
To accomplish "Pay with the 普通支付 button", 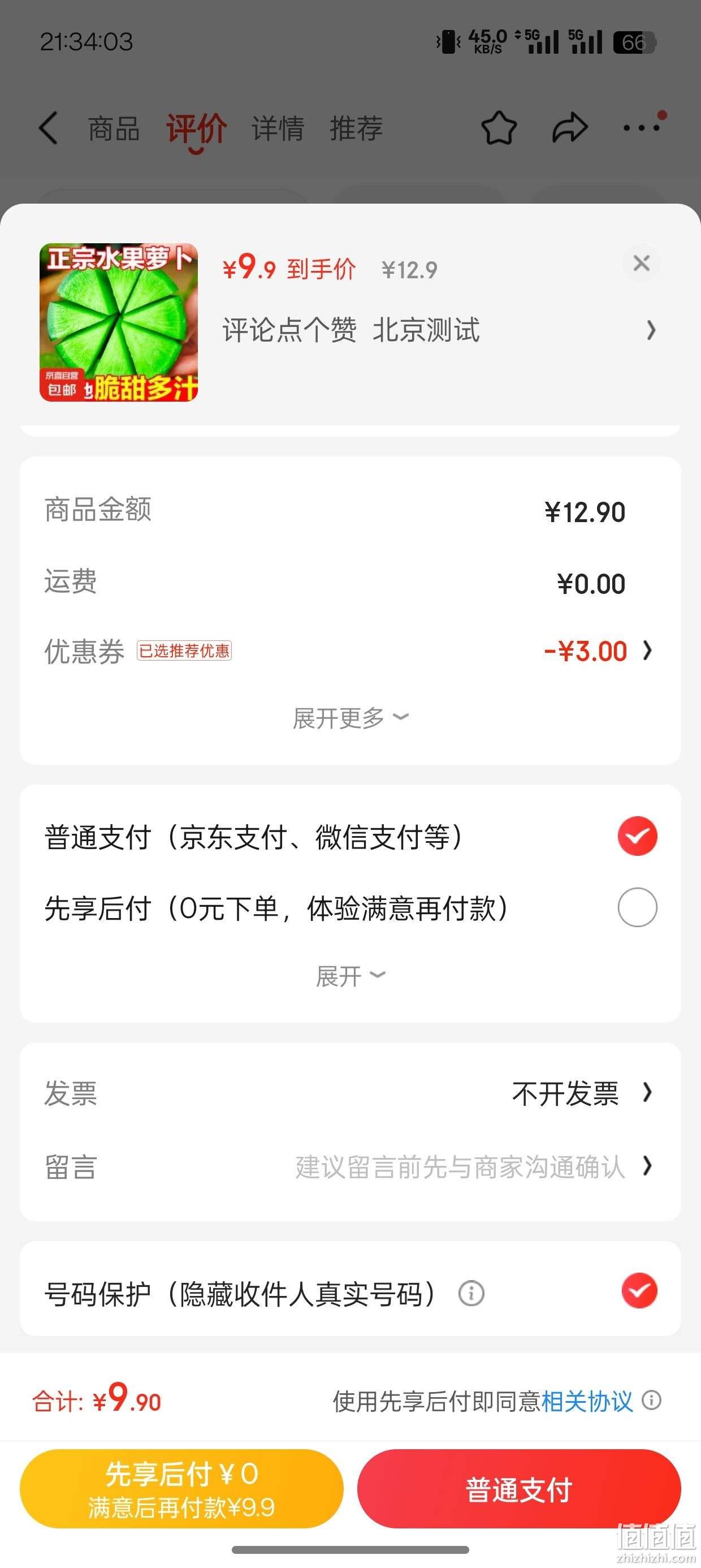I will point(519,1489).
